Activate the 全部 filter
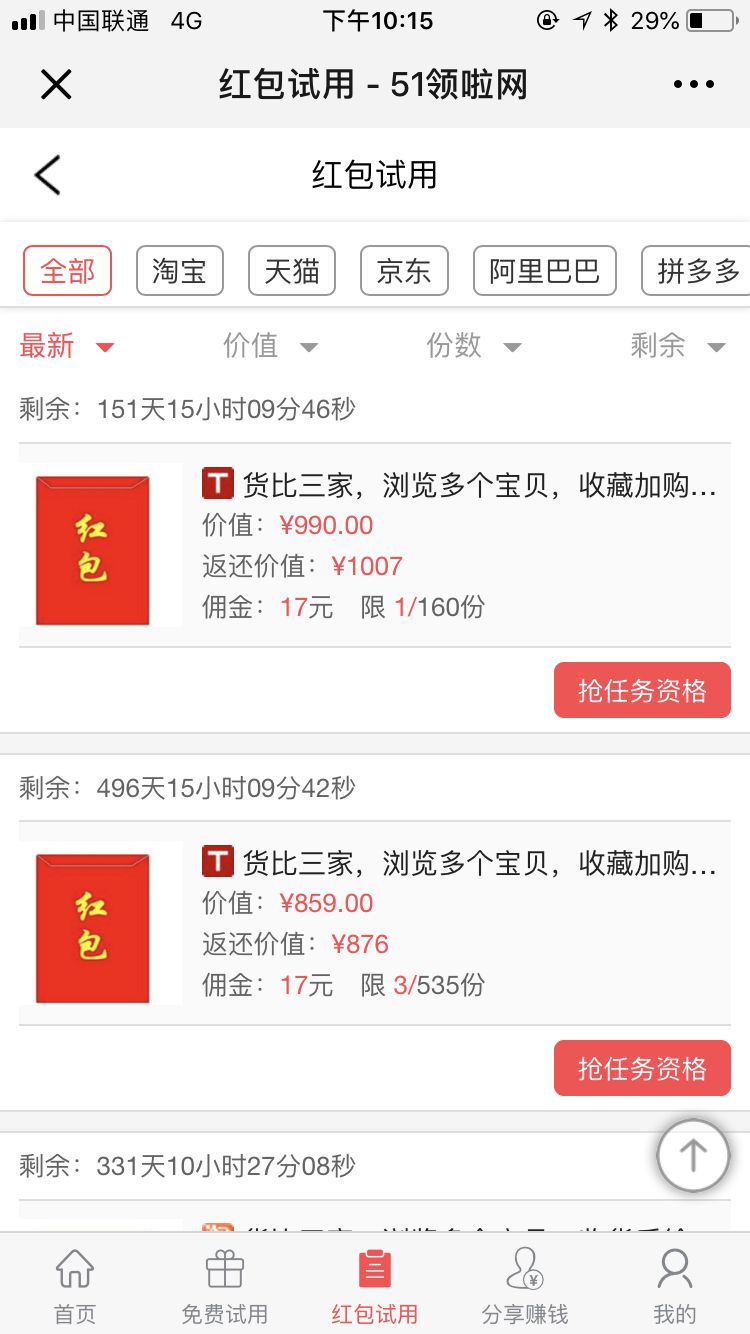This screenshot has width=750, height=1334. 67,270
